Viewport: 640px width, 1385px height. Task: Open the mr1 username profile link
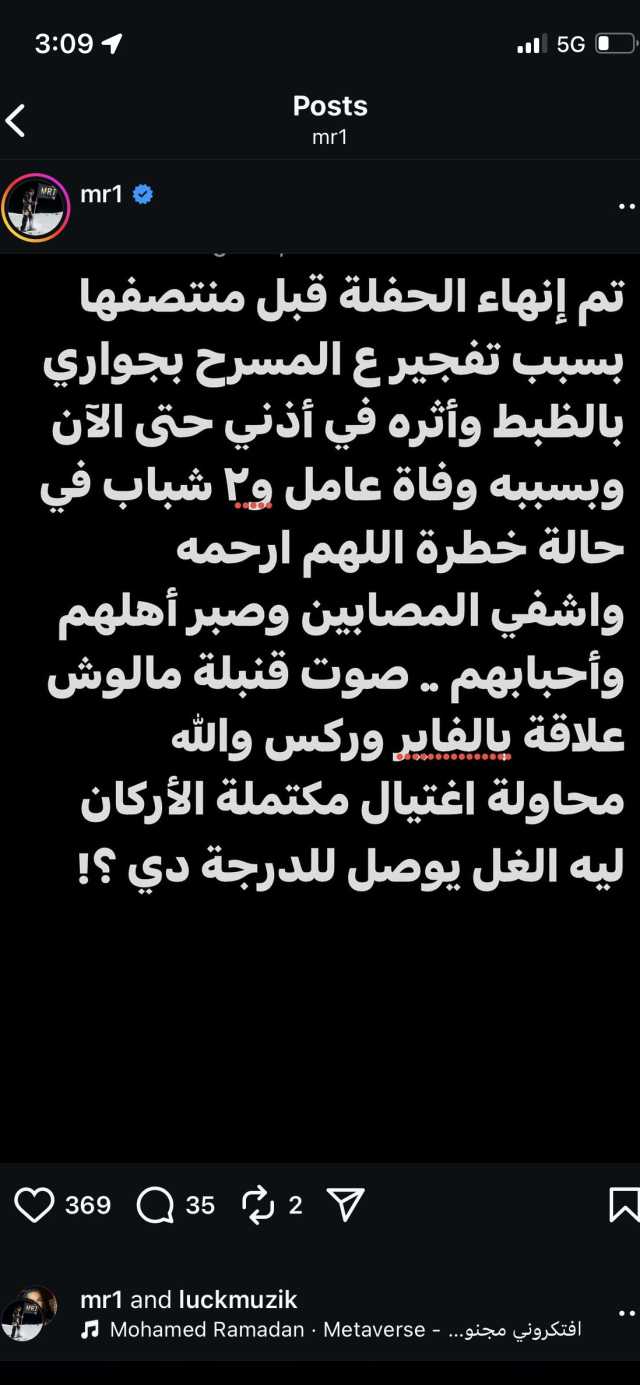[101, 194]
